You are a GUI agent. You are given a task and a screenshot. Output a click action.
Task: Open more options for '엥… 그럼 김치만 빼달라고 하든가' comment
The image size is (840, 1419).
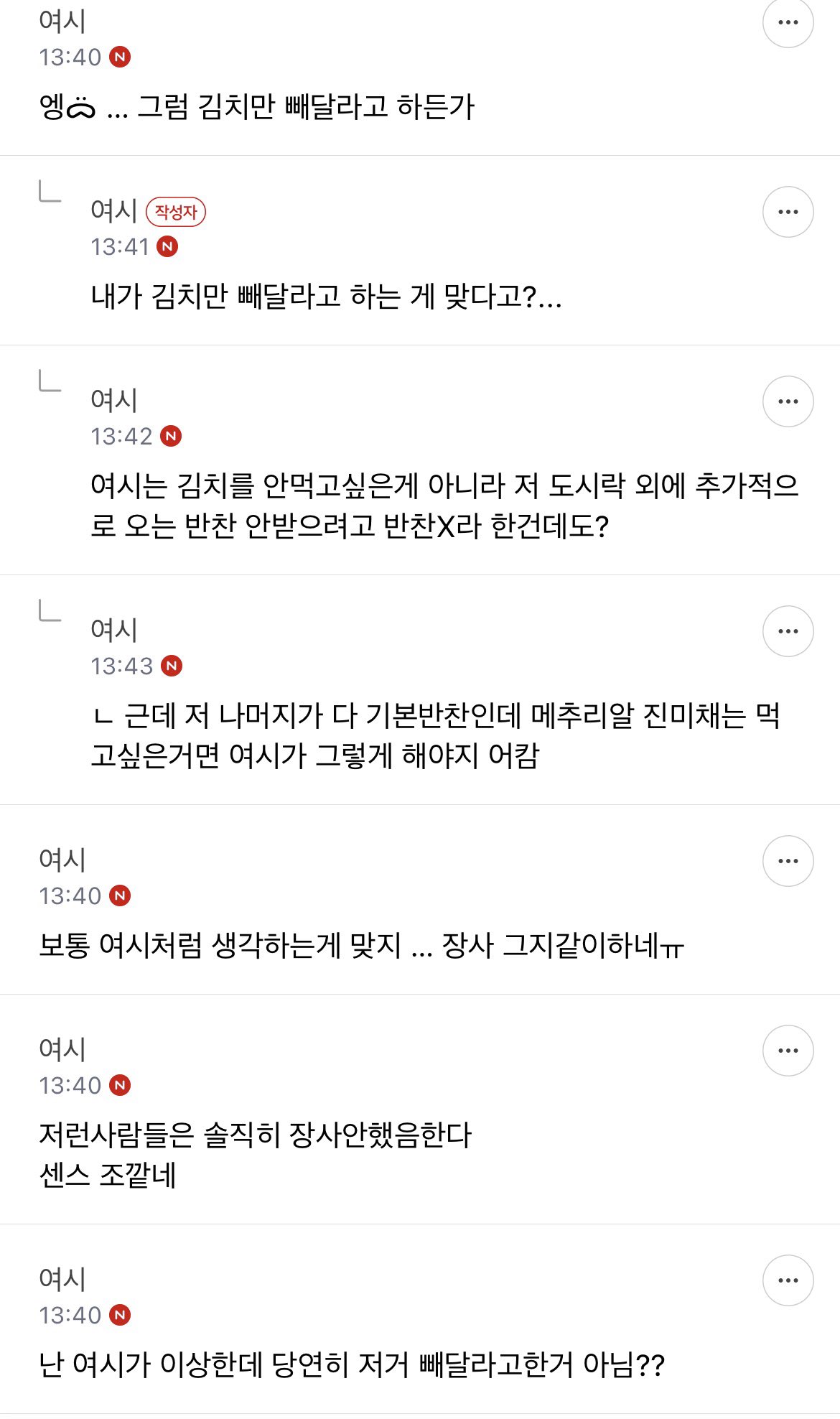pyautogui.click(x=788, y=22)
